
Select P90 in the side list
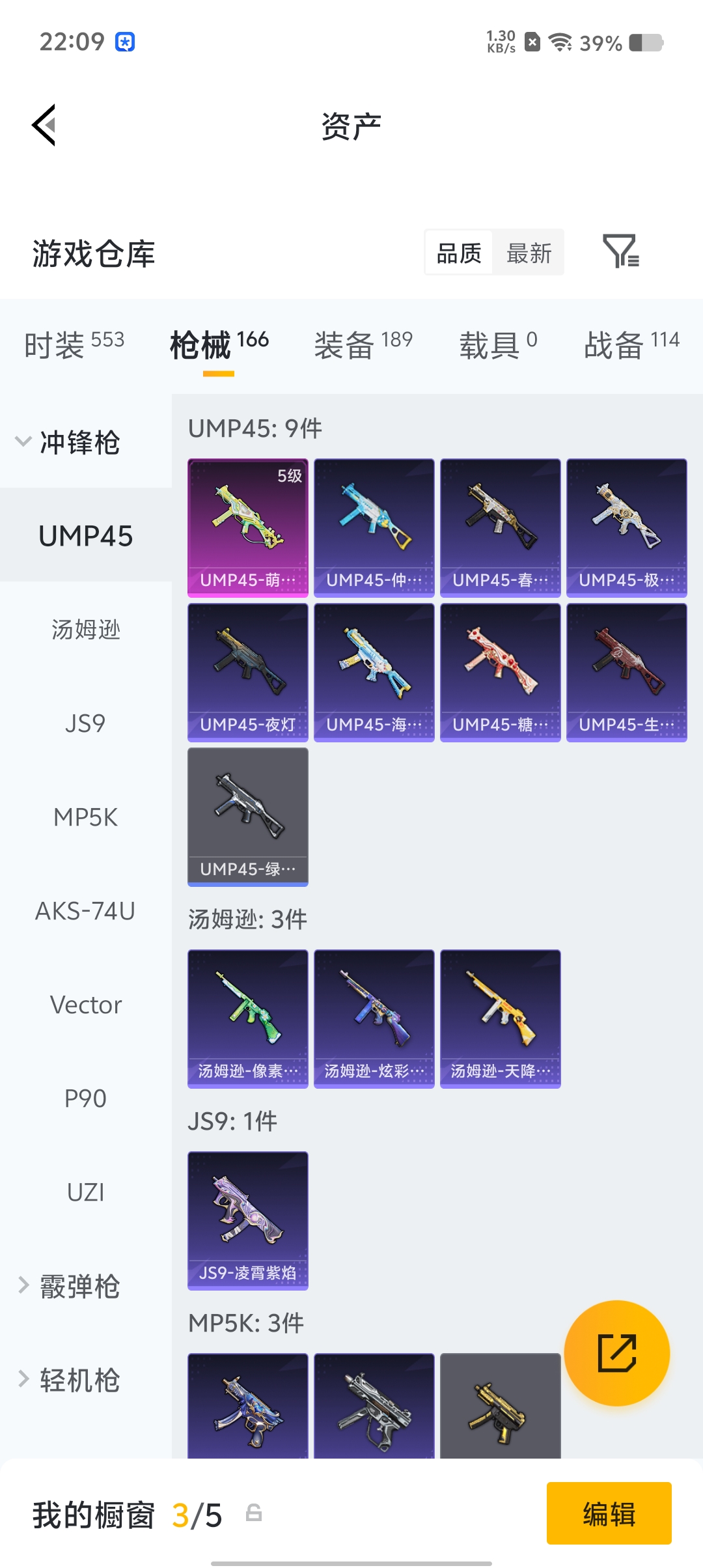click(x=86, y=1099)
